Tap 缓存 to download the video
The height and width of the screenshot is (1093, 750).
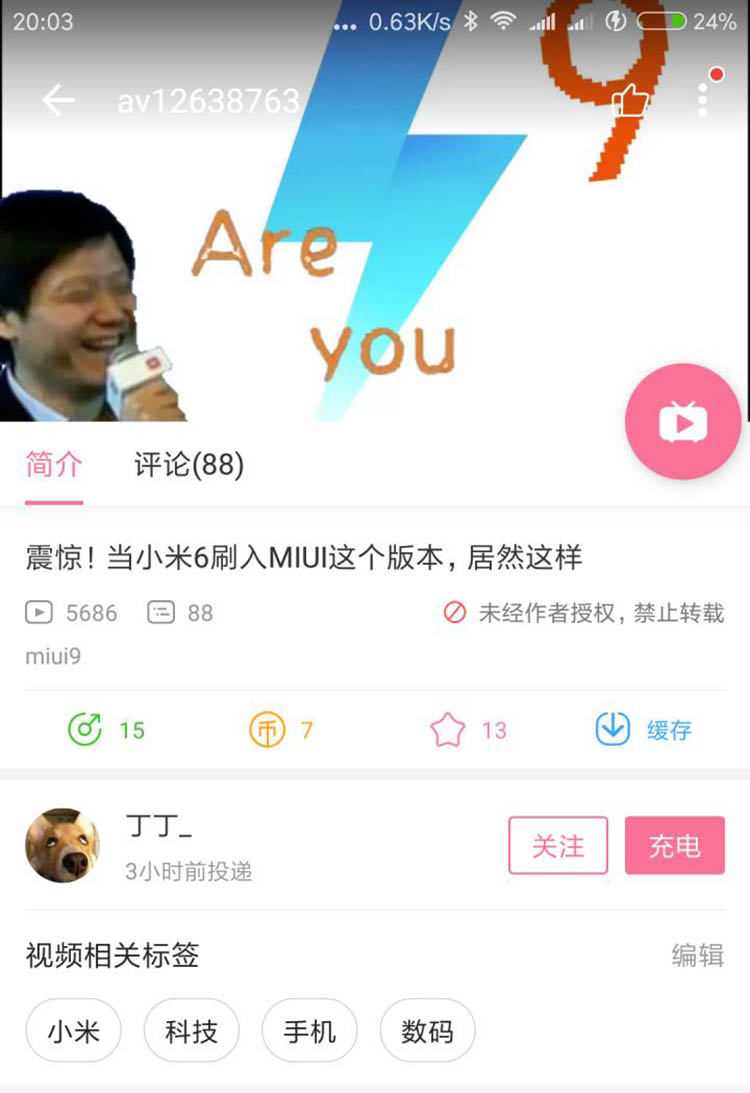coord(643,730)
